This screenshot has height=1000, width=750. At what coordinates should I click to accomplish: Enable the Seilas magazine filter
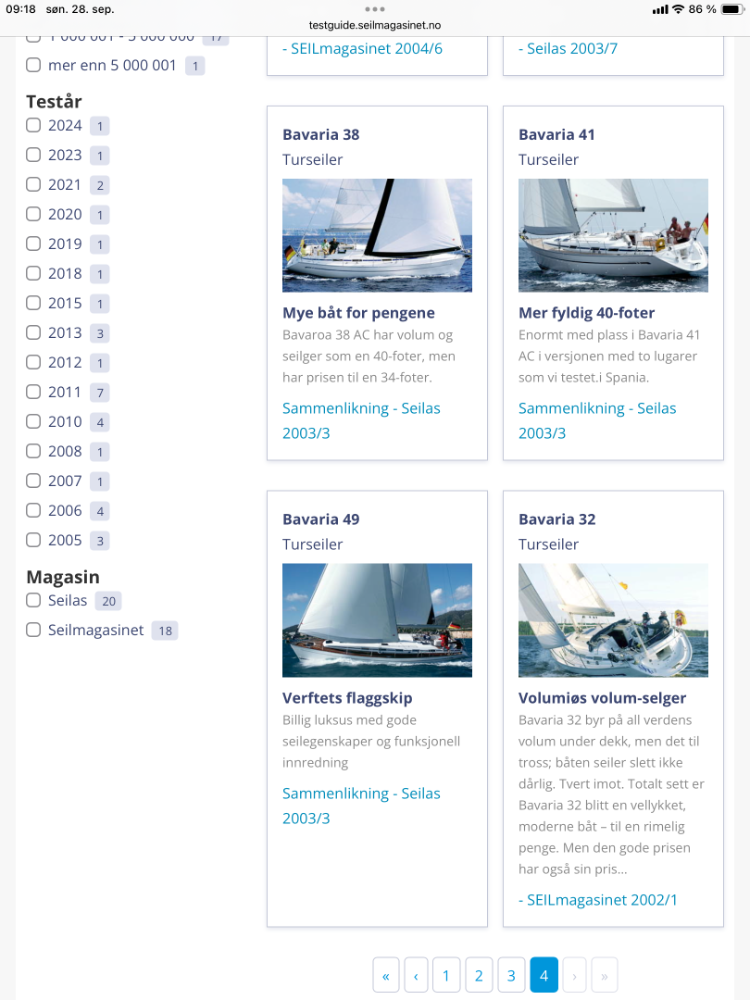click(x=33, y=601)
